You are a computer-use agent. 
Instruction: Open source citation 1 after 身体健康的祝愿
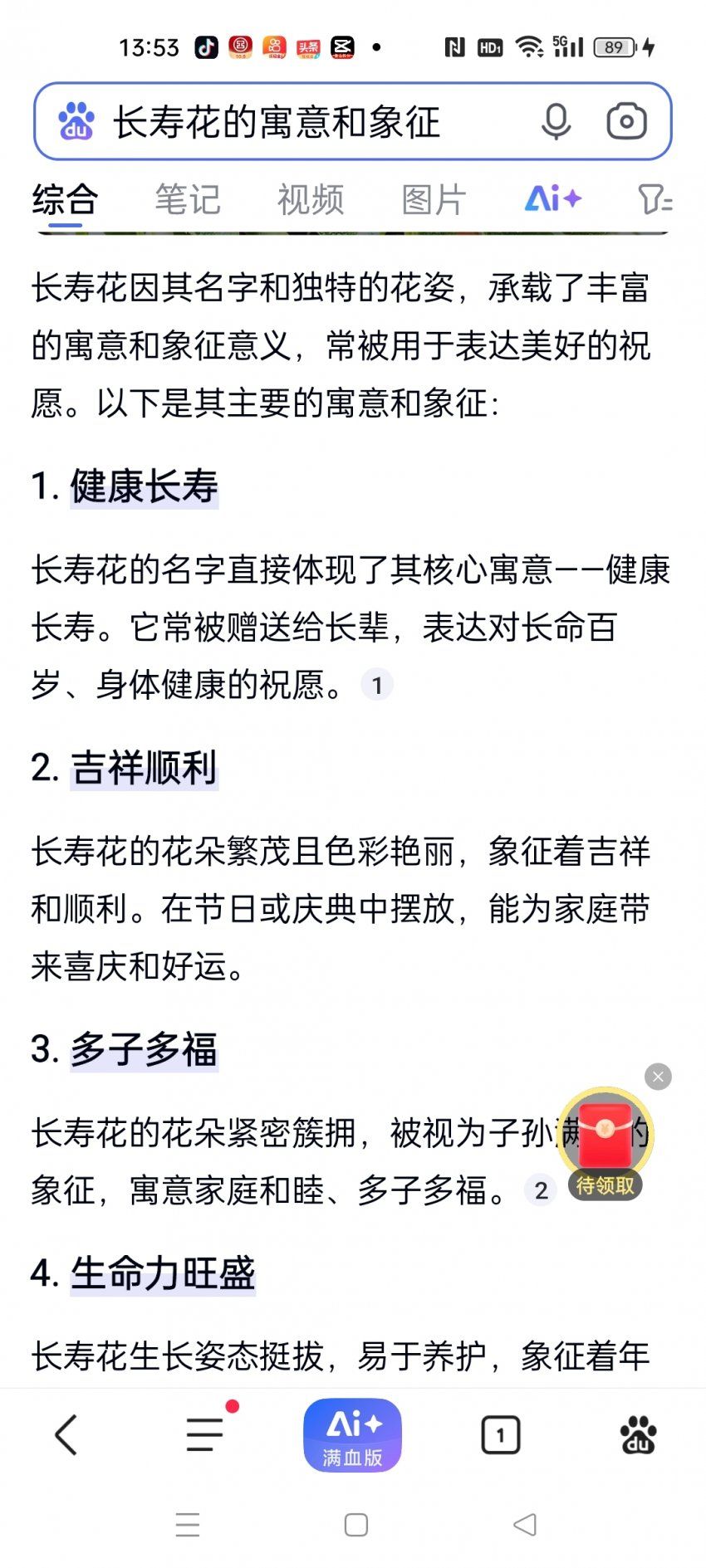coord(377,686)
